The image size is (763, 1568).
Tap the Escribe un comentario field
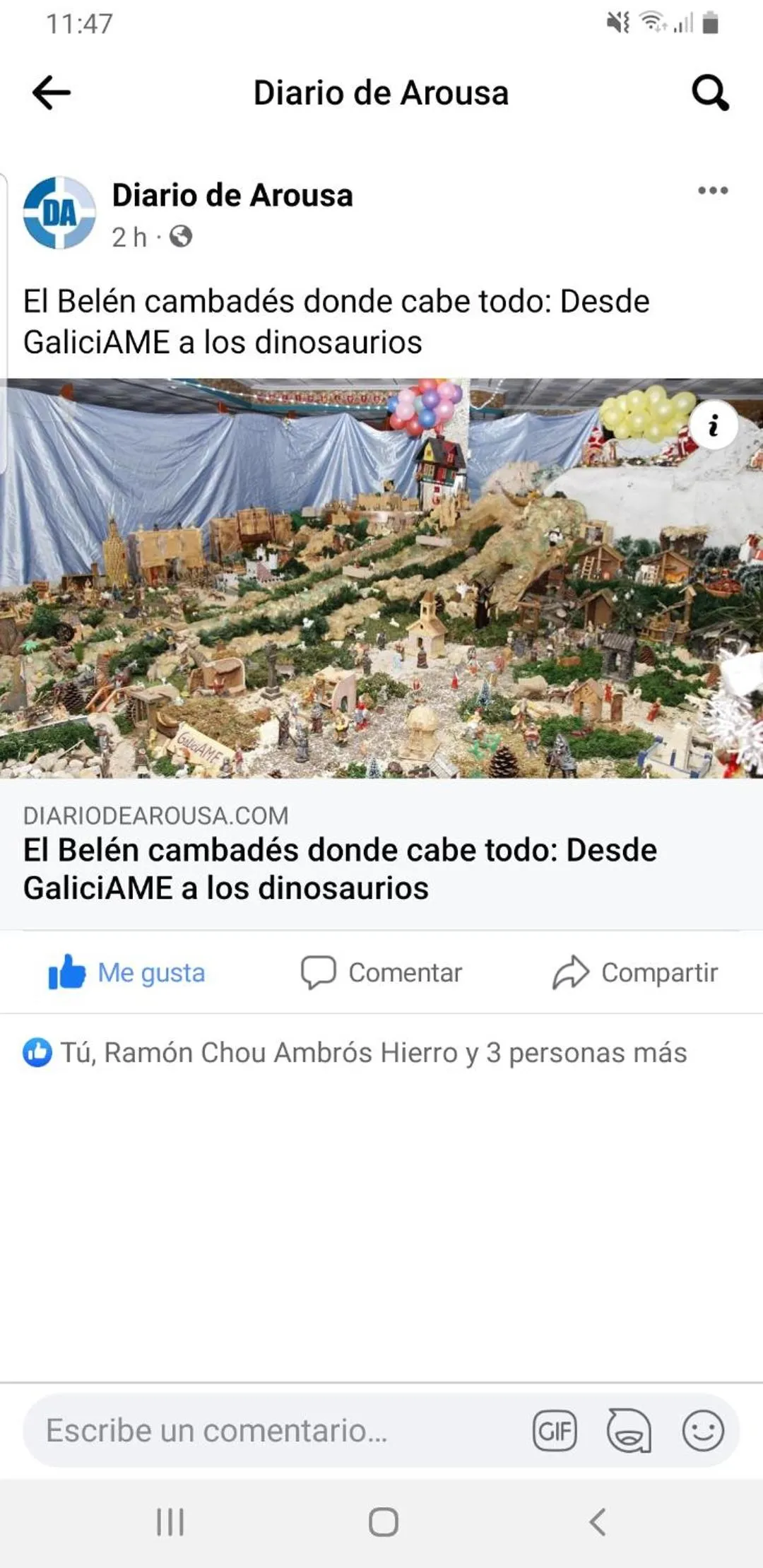pos(212,1431)
